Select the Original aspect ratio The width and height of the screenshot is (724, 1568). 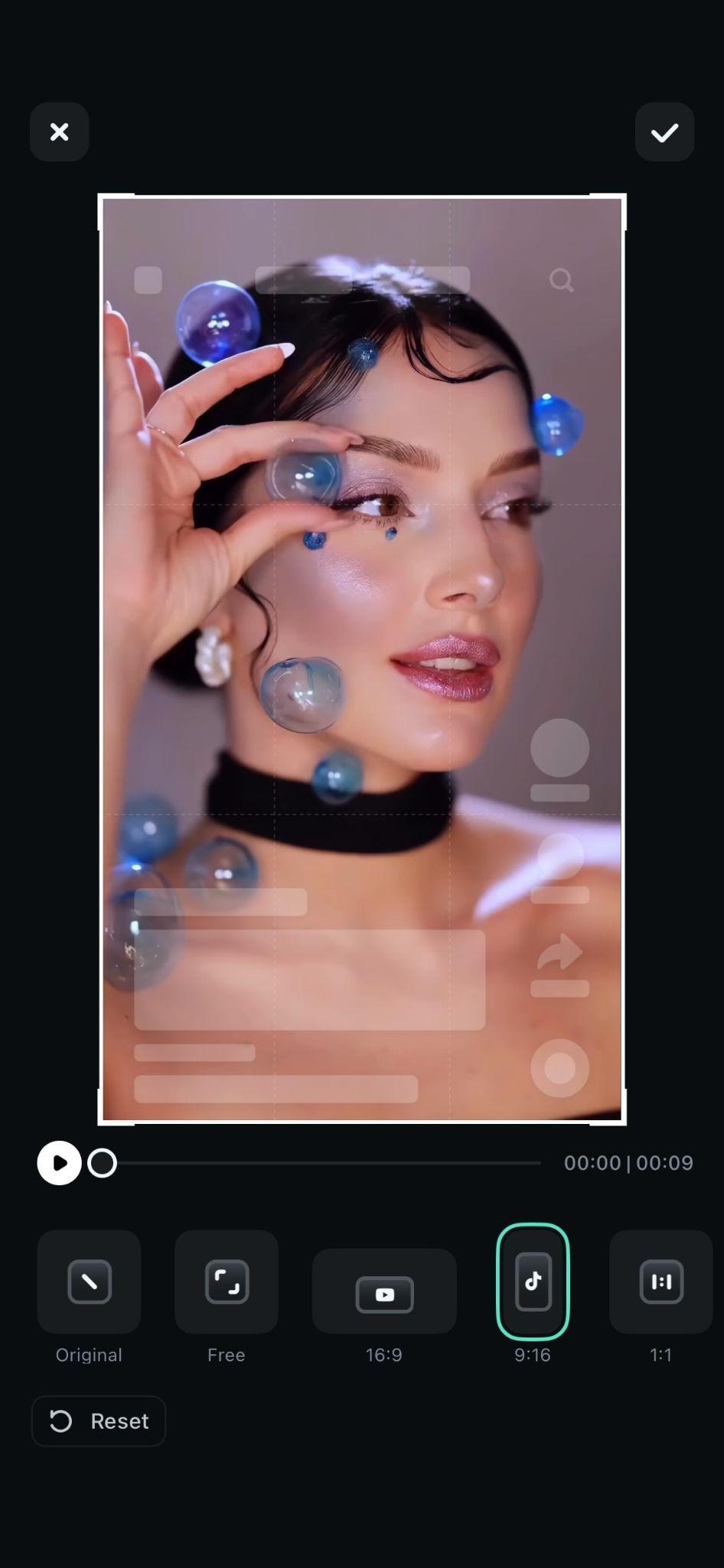coord(89,1282)
